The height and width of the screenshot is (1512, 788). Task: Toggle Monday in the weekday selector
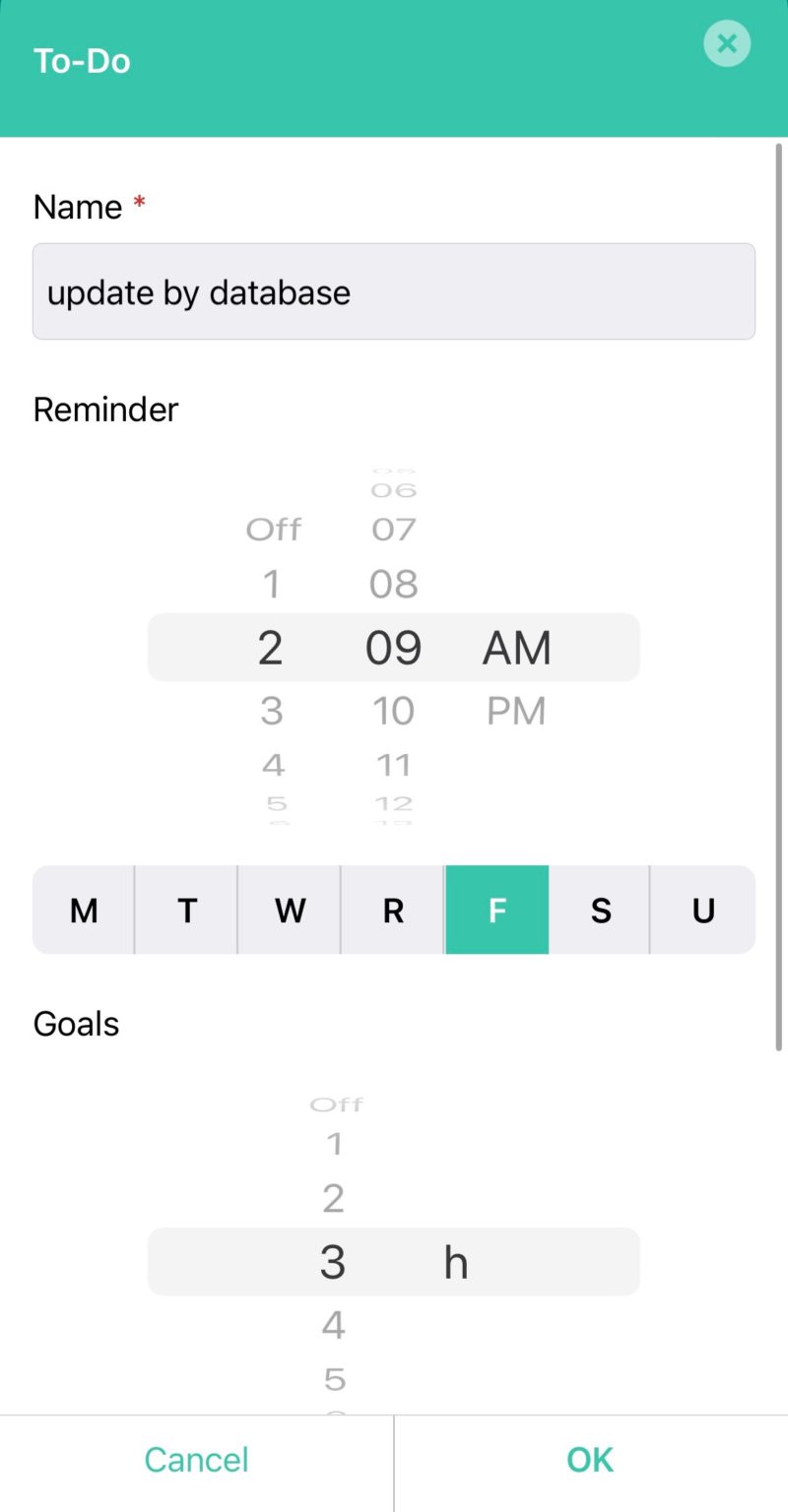pos(84,910)
